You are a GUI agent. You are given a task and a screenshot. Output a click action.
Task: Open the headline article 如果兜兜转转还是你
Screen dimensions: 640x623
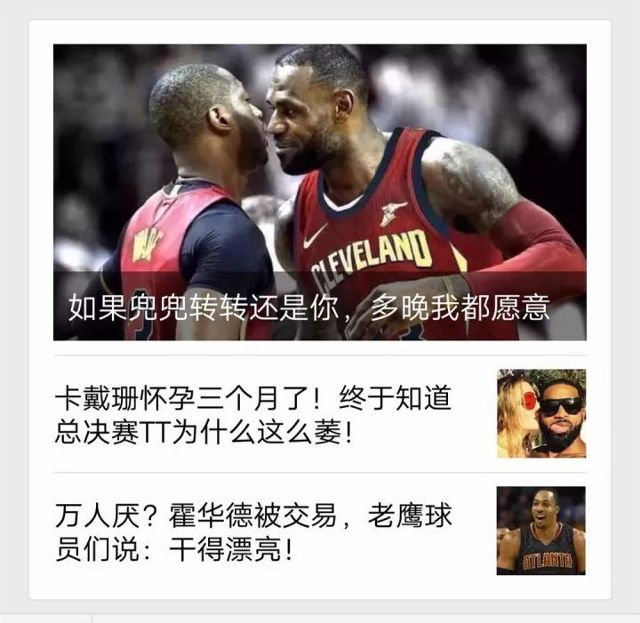319,192
